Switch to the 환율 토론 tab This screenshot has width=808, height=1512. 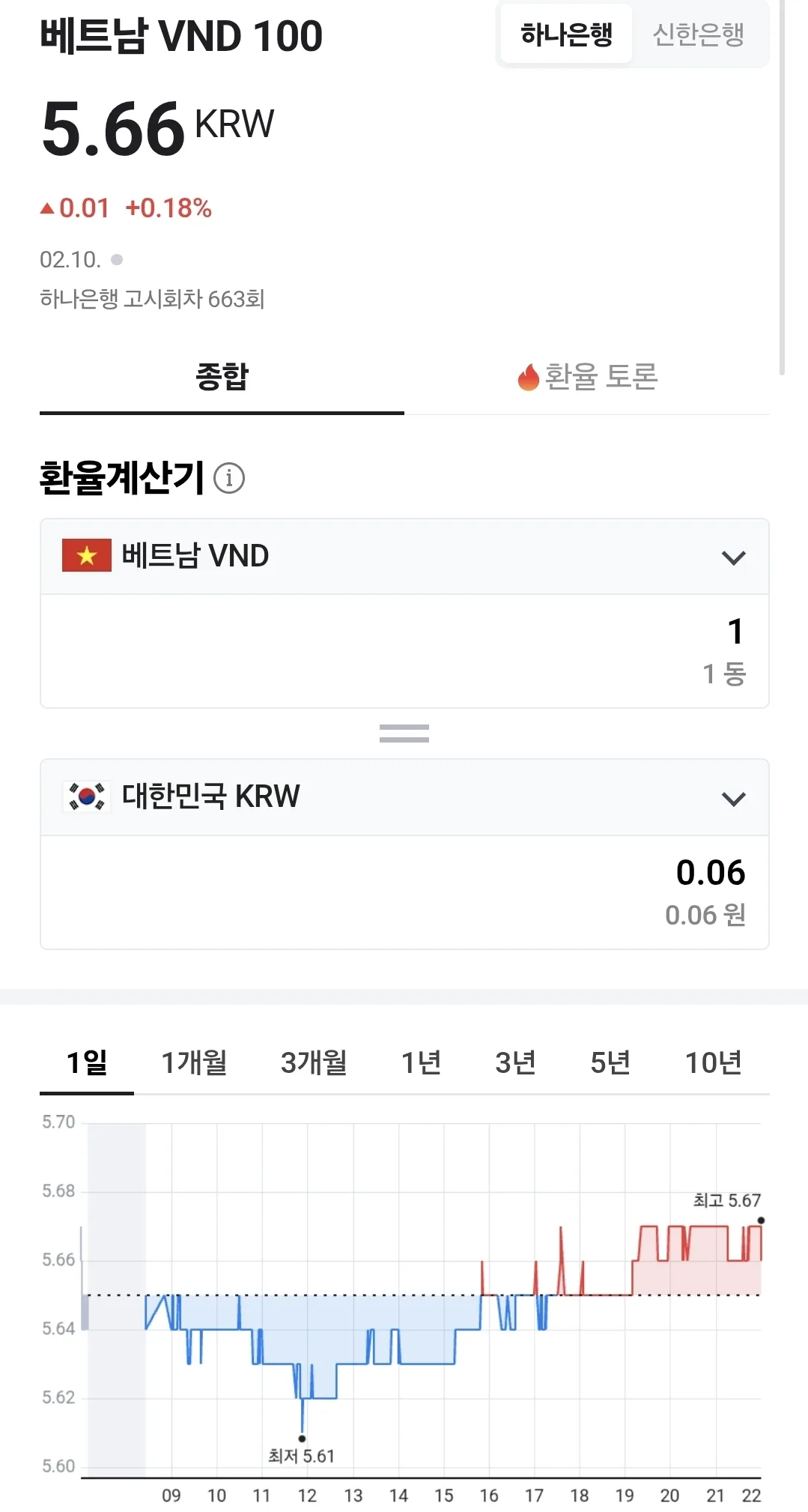click(x=587, y=377)
